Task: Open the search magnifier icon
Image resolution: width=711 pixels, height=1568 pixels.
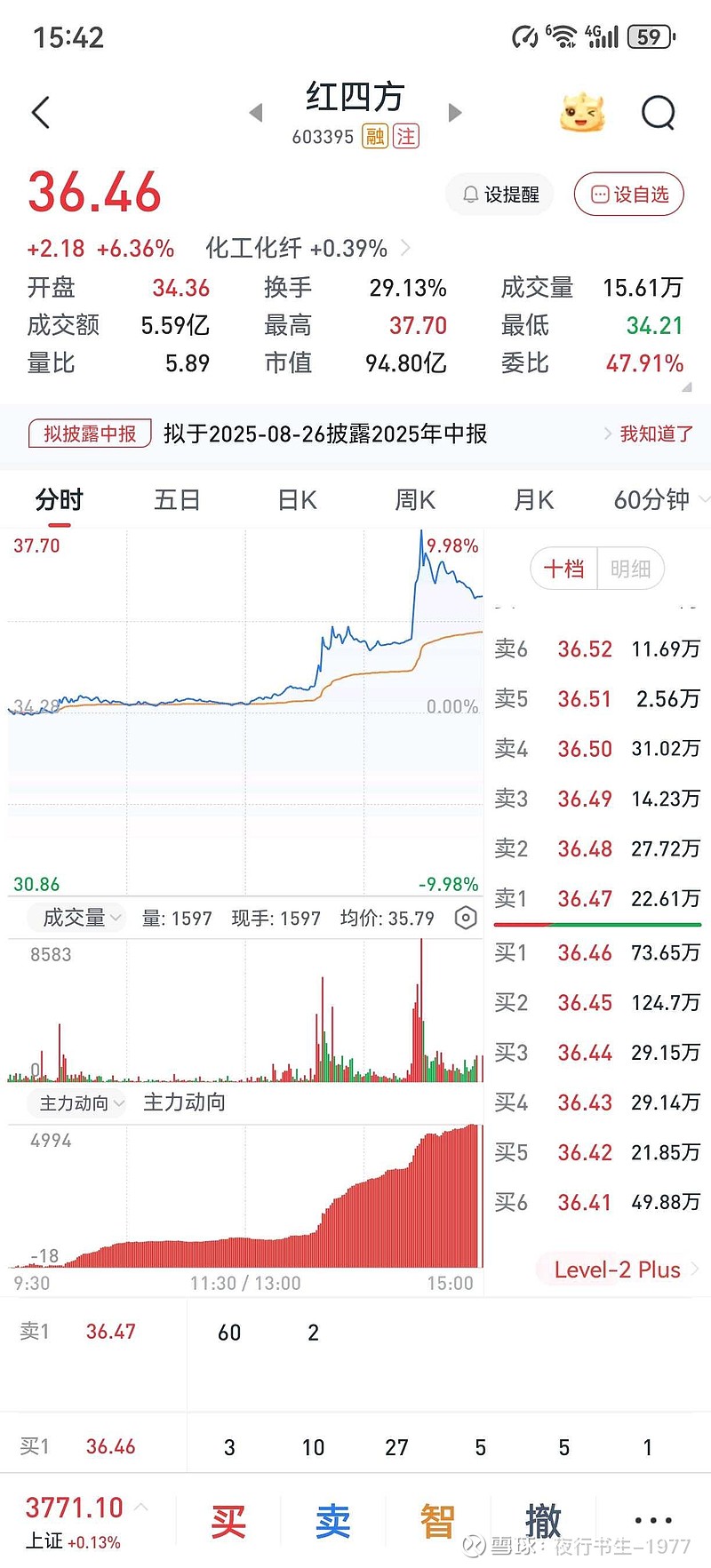Action: click(659, 113)
